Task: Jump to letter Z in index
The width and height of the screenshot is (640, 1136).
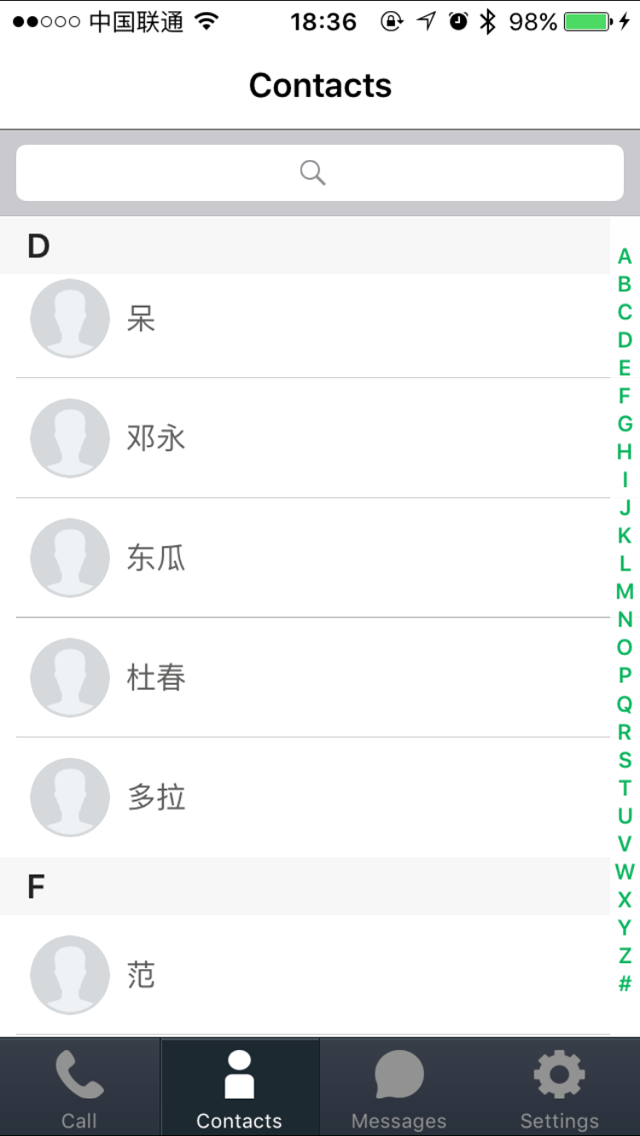Action: [x=624, y=956]
